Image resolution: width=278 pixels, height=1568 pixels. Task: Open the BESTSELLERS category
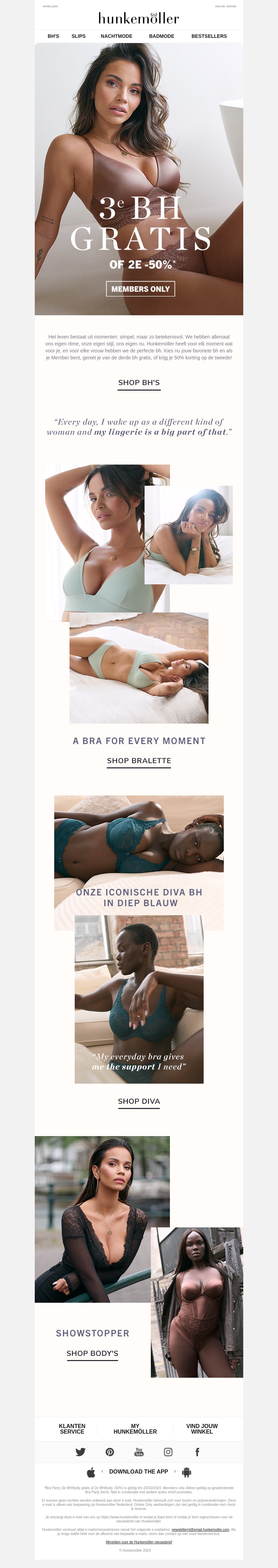point(208,36)
